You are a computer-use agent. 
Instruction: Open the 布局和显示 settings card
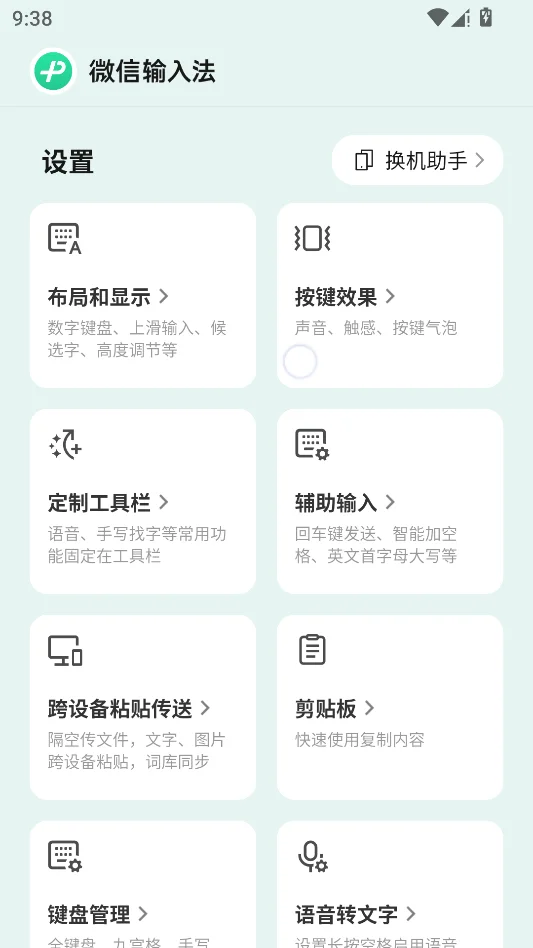point(143,296)
